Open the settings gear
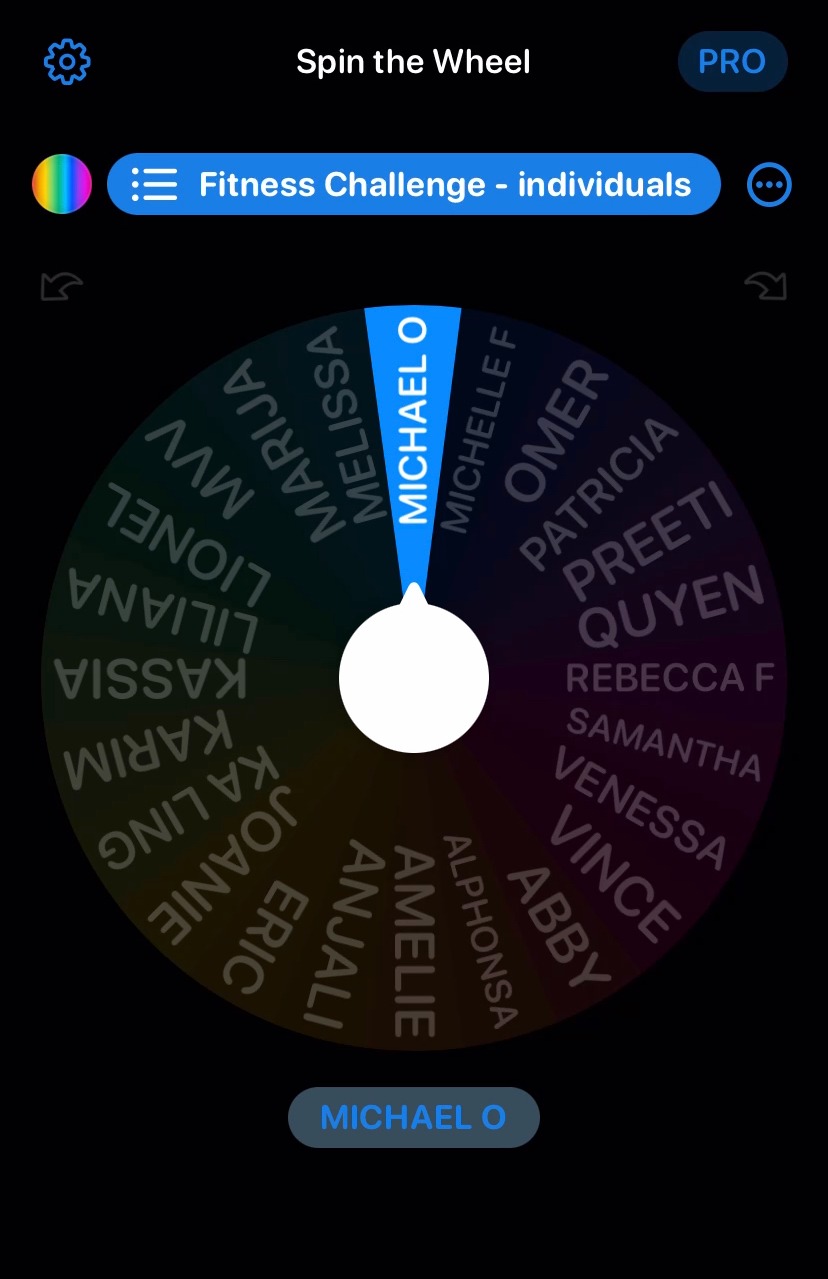This screenshot has height=1279, width=828. click(x=67, y=62)
